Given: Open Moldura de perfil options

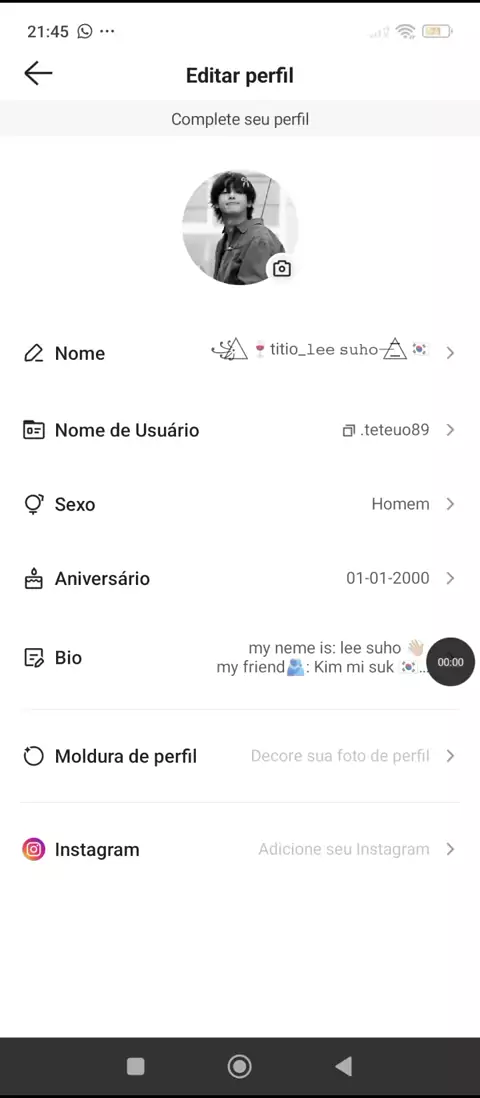Looking at the screenshot, I should pyautogui.click(x=240, y=756).
